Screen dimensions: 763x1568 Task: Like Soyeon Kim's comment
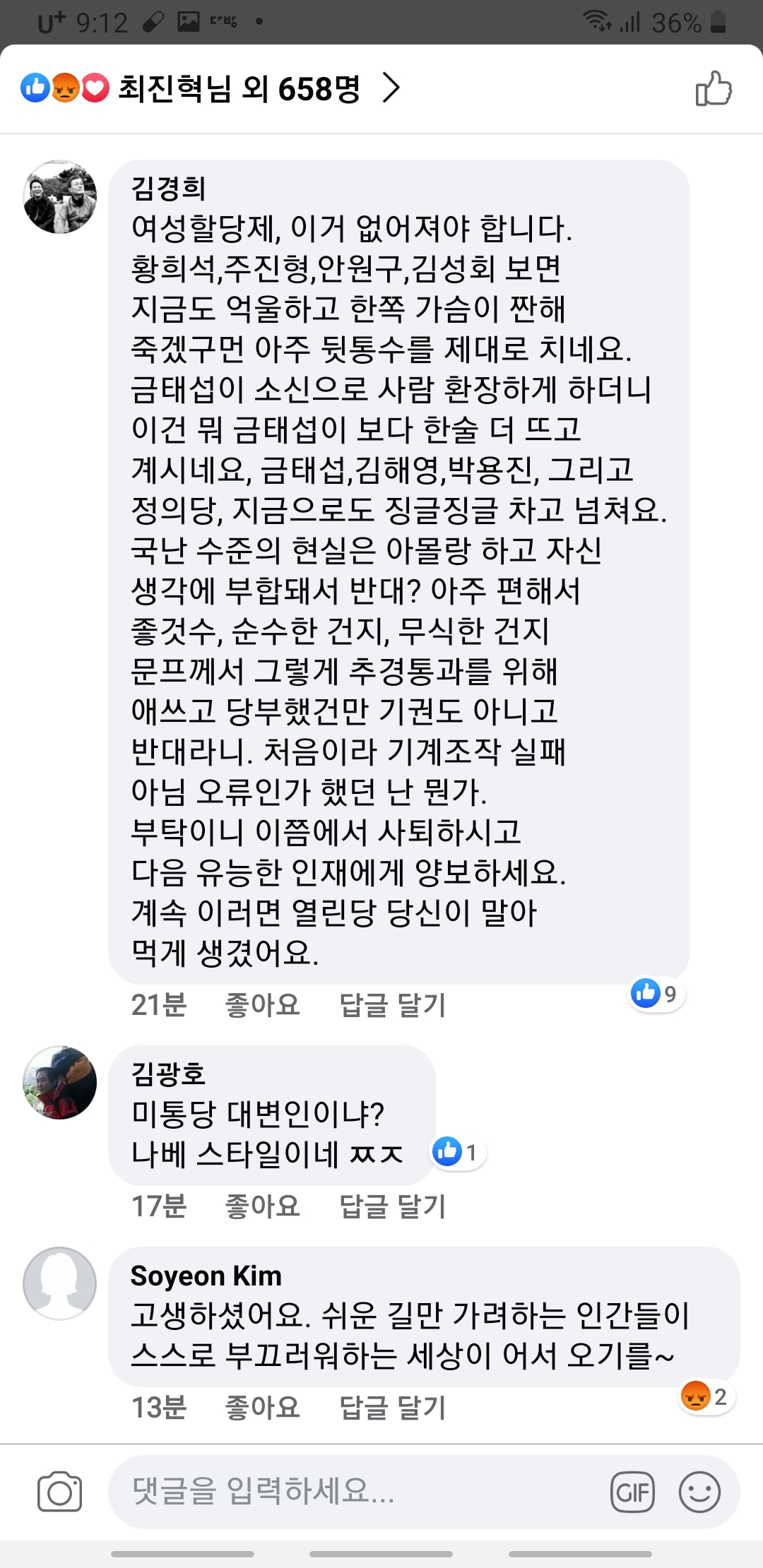coord(262,1407)
